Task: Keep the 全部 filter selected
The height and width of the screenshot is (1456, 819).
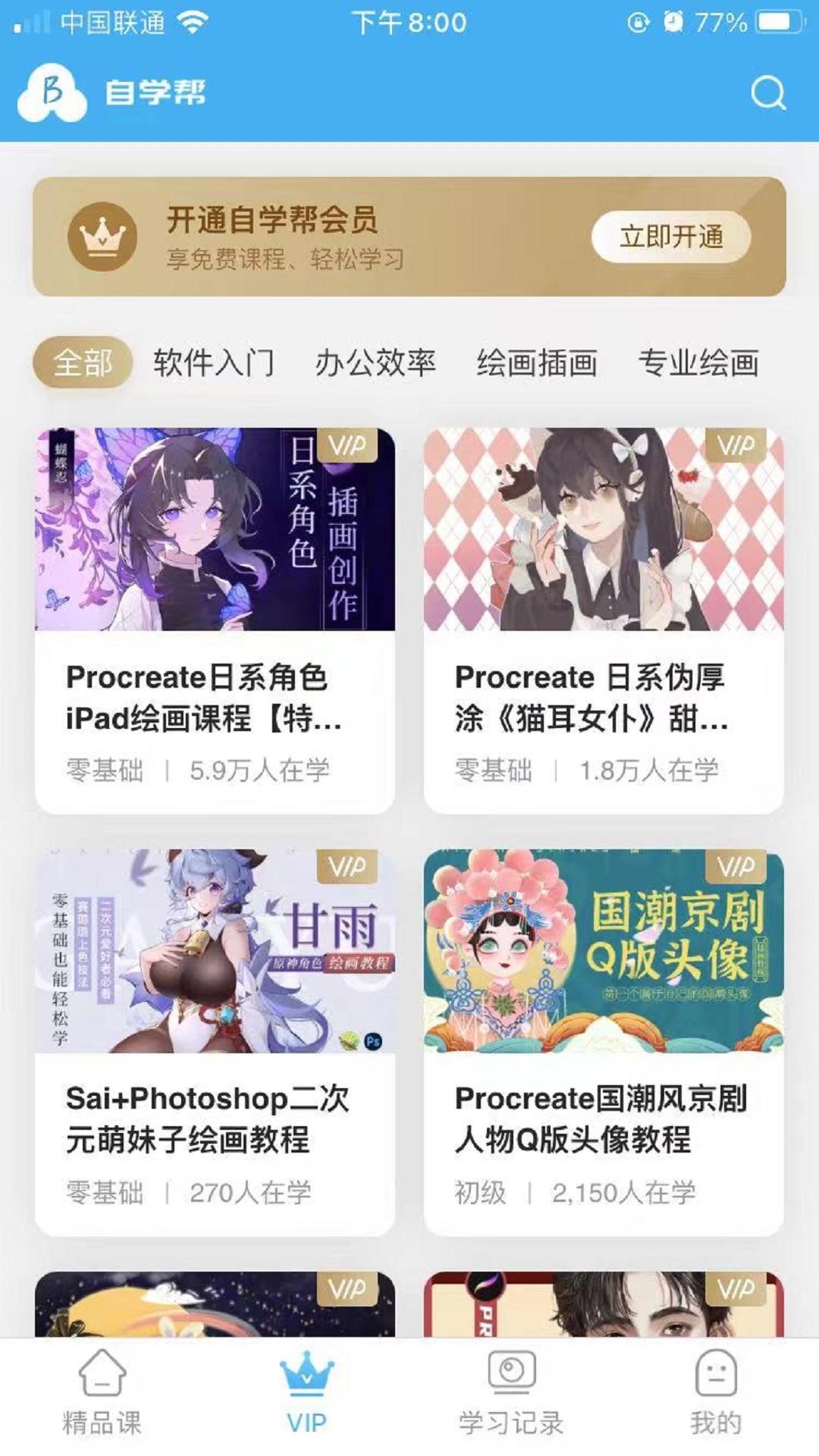Action: point(83,362)
